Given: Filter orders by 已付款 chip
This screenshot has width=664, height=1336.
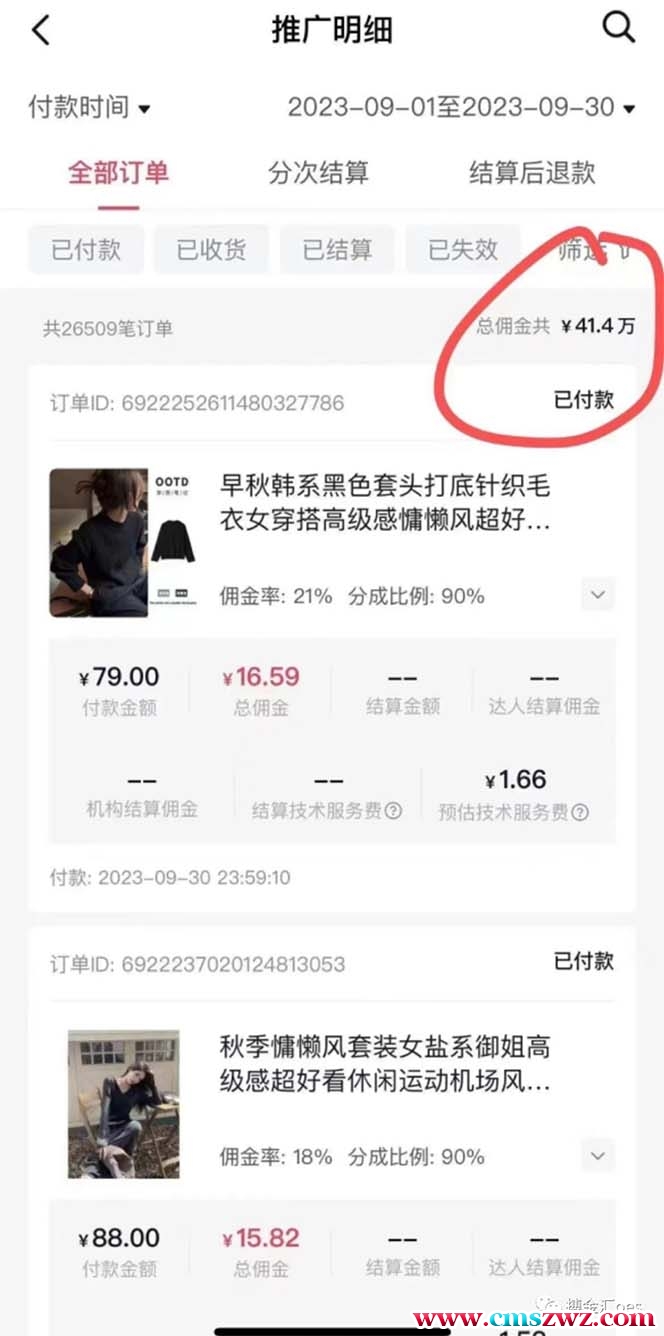Looking at the screenshot, I should [x=87, y=250].
